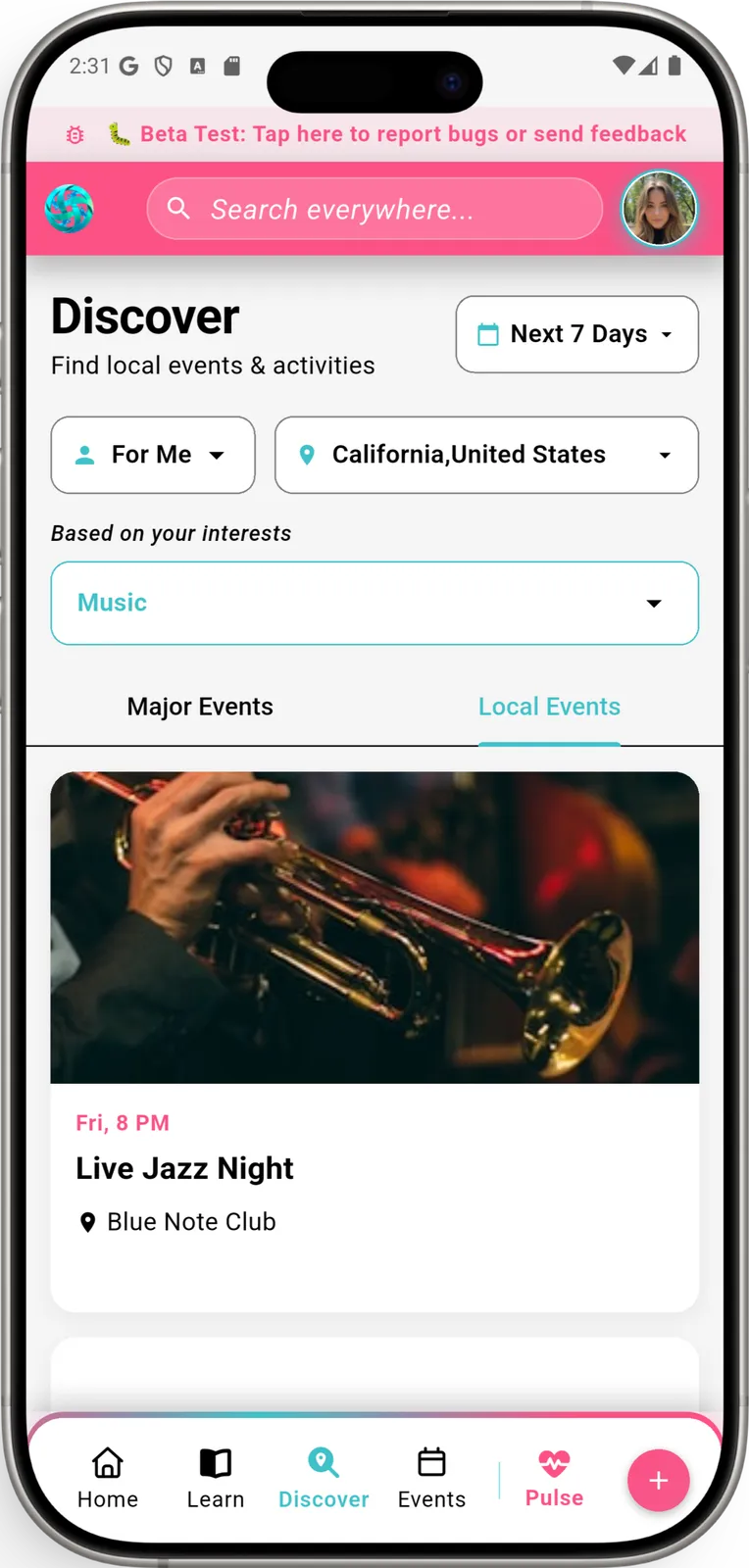Change the California, United States location
This screenshot has width=749, height=1568.
click(x=486, y=455)
